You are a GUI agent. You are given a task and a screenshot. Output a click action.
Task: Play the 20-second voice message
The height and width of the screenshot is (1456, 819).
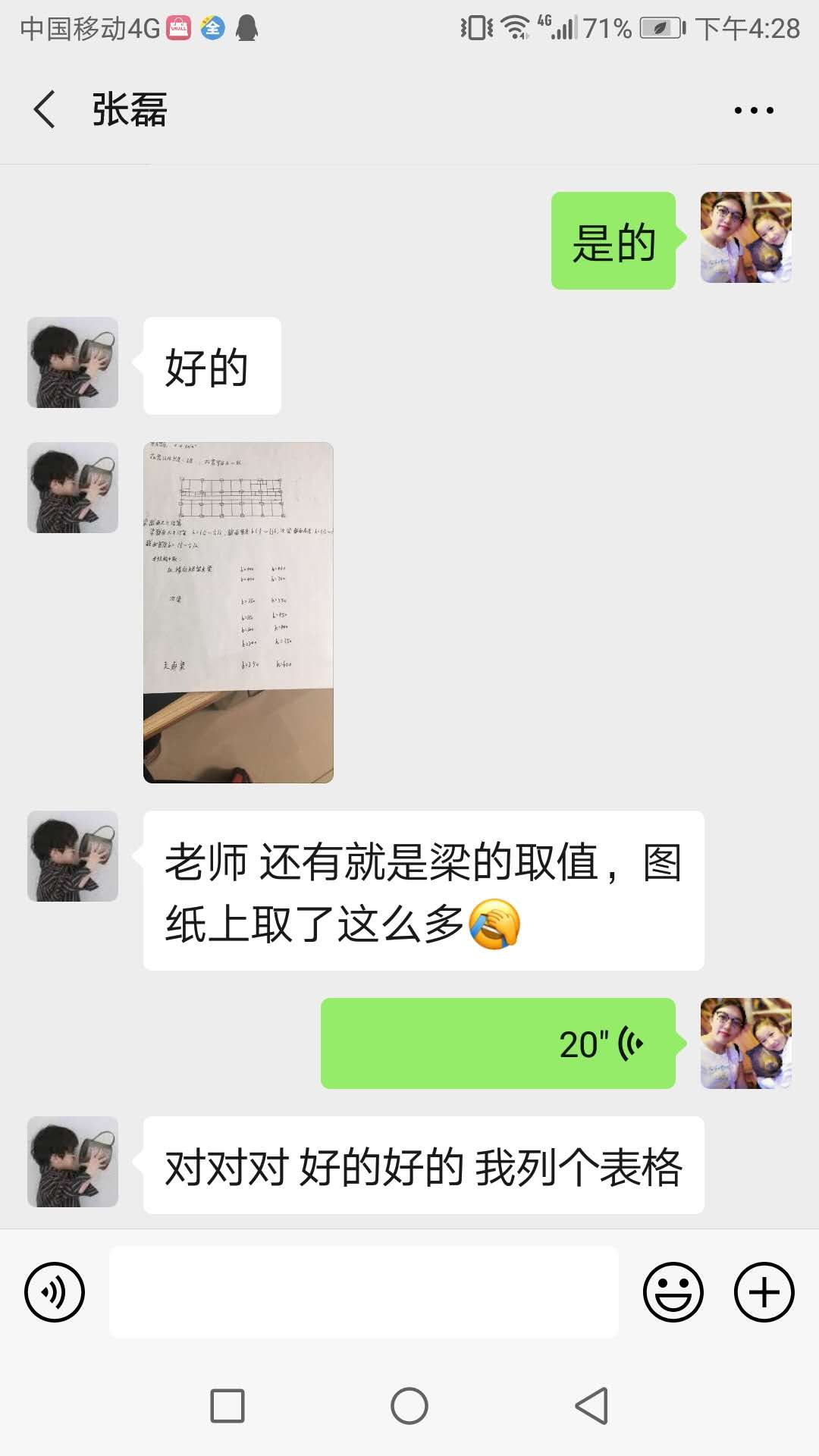tap(497, 1043)
